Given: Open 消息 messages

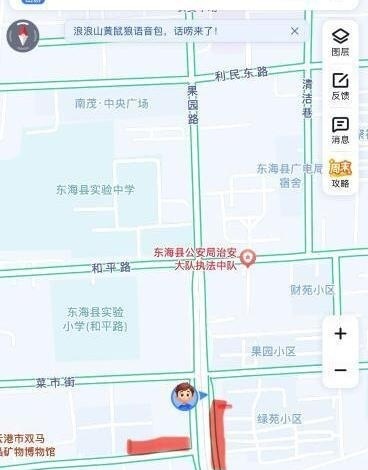Looking at the screenshot, I should point(340,130).
